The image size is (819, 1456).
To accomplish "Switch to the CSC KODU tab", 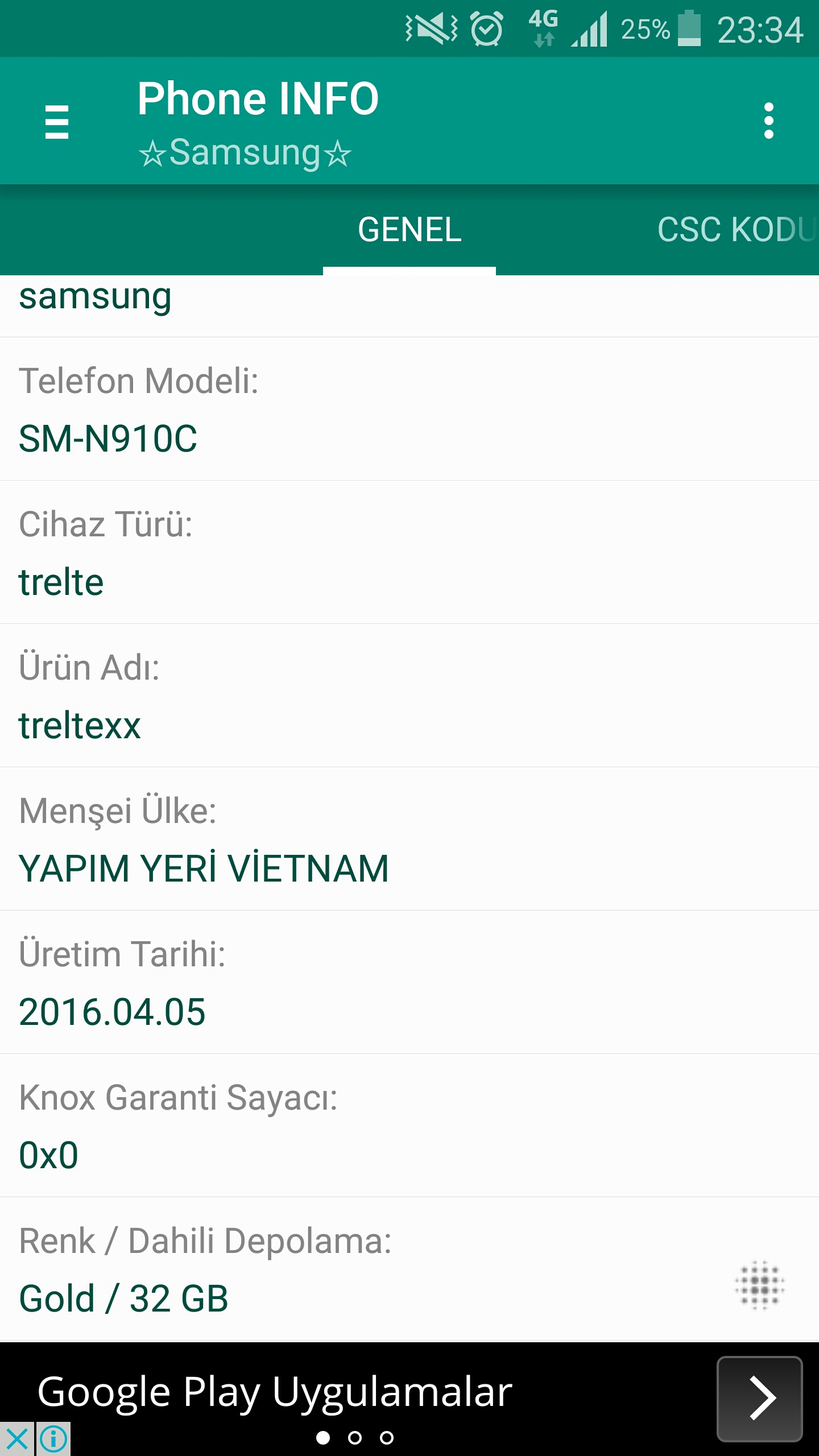I will pos(736,230).
